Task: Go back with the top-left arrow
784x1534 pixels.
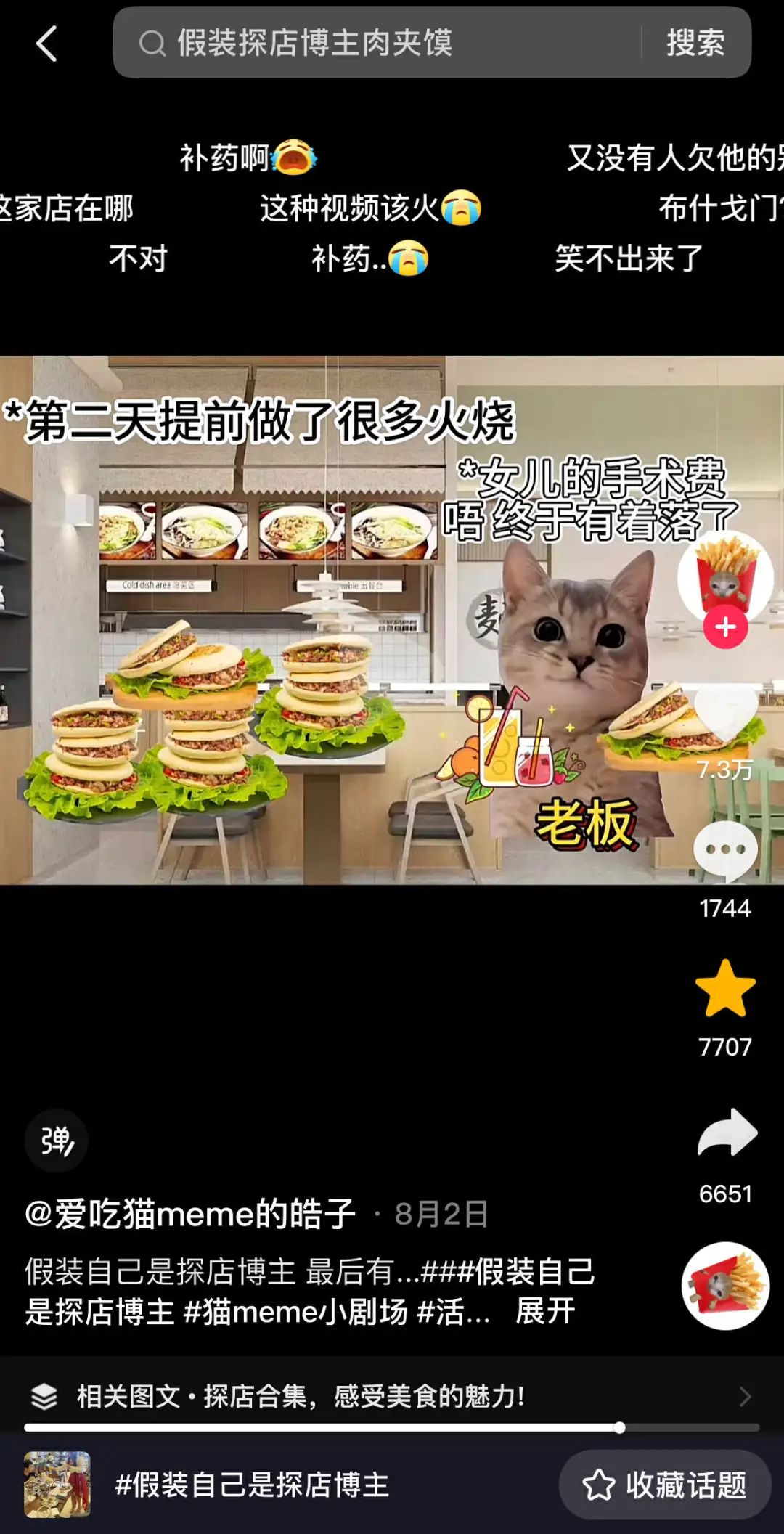Action: pyautogui.click(x=46, y=44)
